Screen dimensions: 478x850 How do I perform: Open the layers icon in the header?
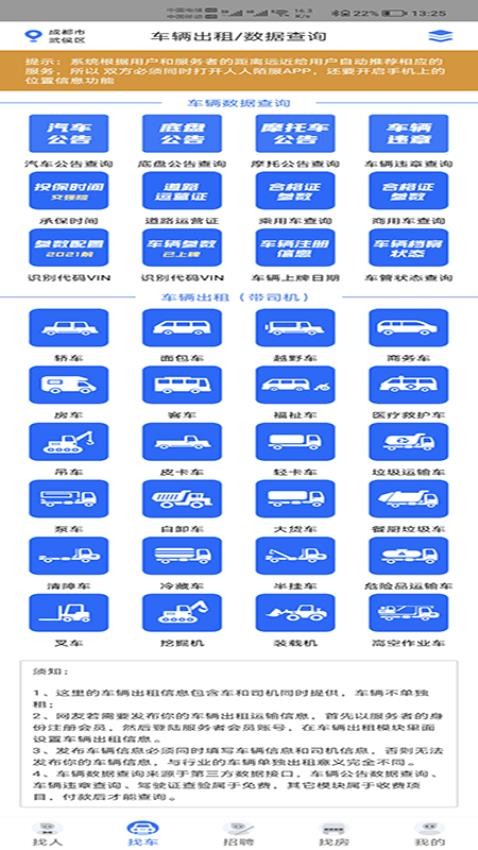click(x=440, y=36)
